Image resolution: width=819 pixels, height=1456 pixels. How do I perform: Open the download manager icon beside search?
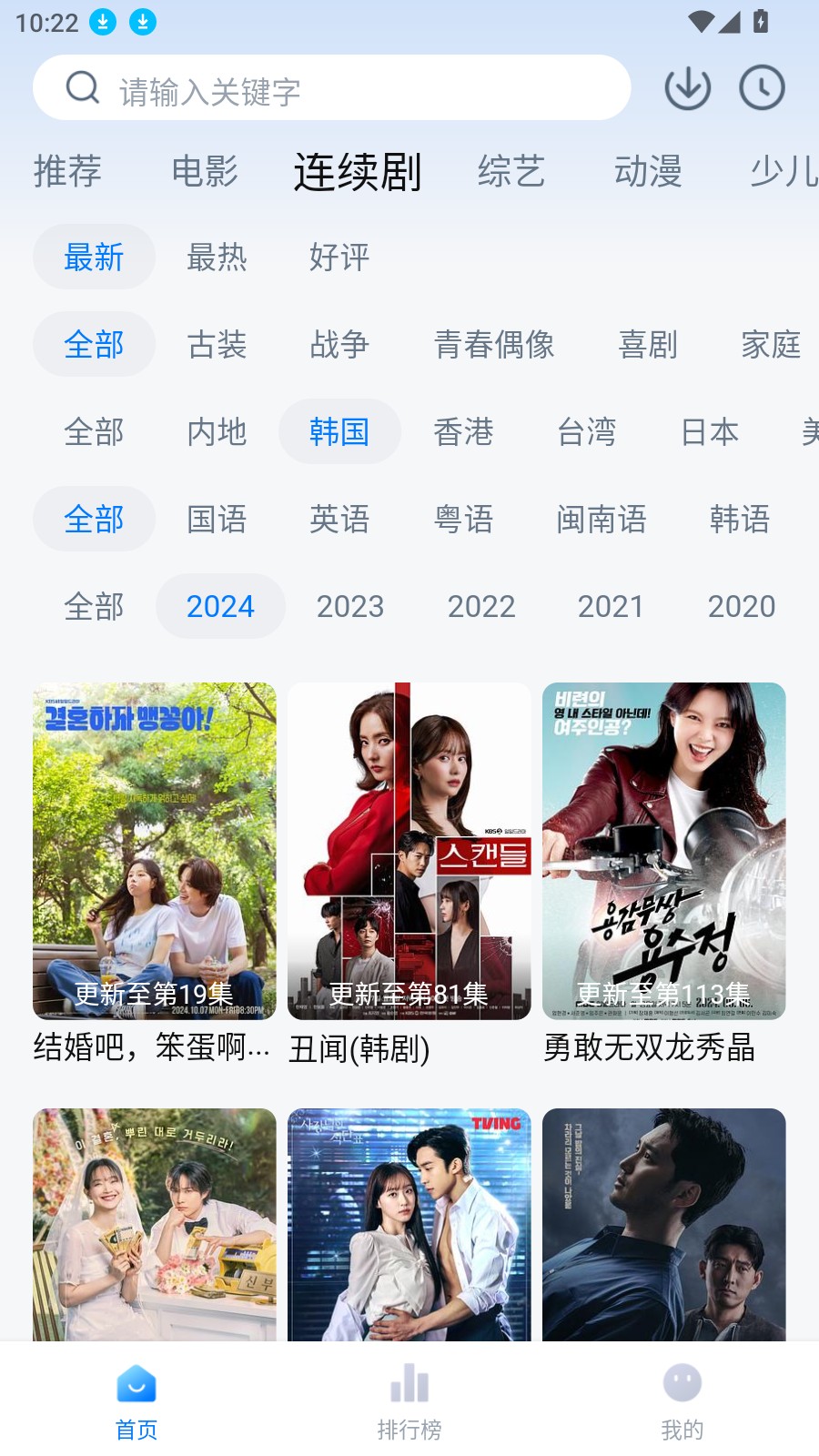tap(687, 87)
